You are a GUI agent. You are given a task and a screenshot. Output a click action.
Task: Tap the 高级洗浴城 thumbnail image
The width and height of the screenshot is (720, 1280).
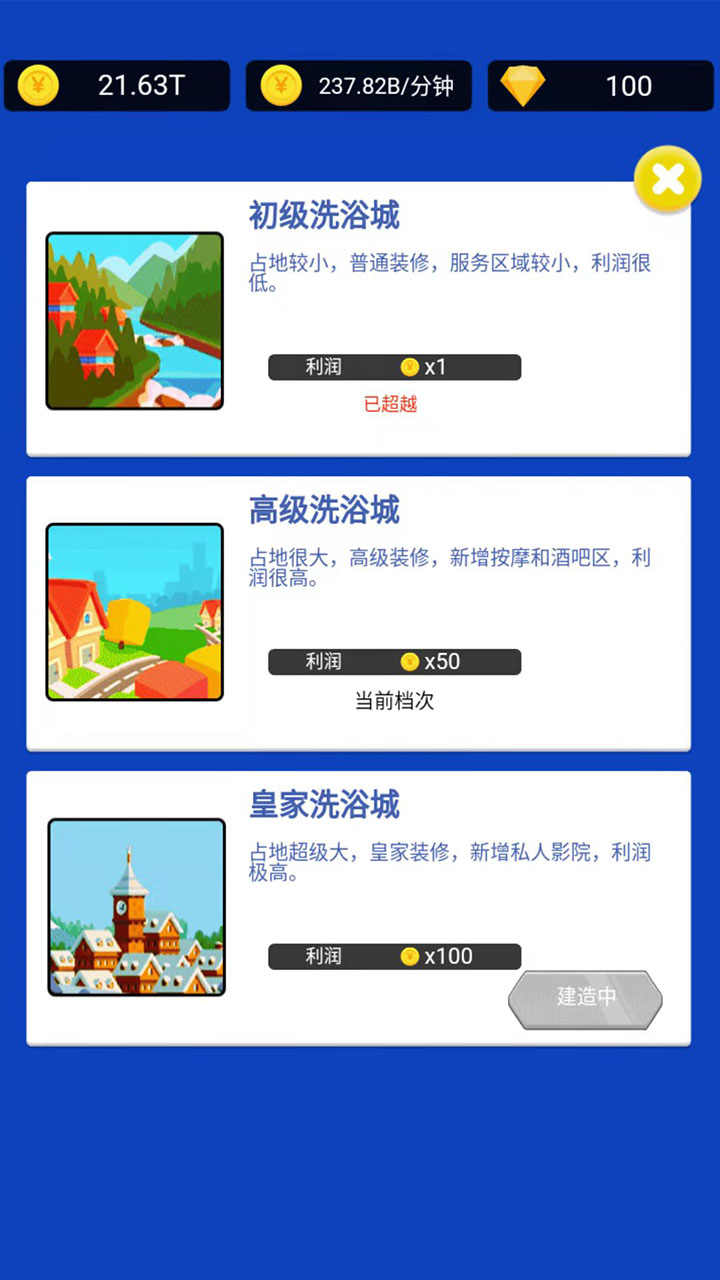tap(135, 612)
